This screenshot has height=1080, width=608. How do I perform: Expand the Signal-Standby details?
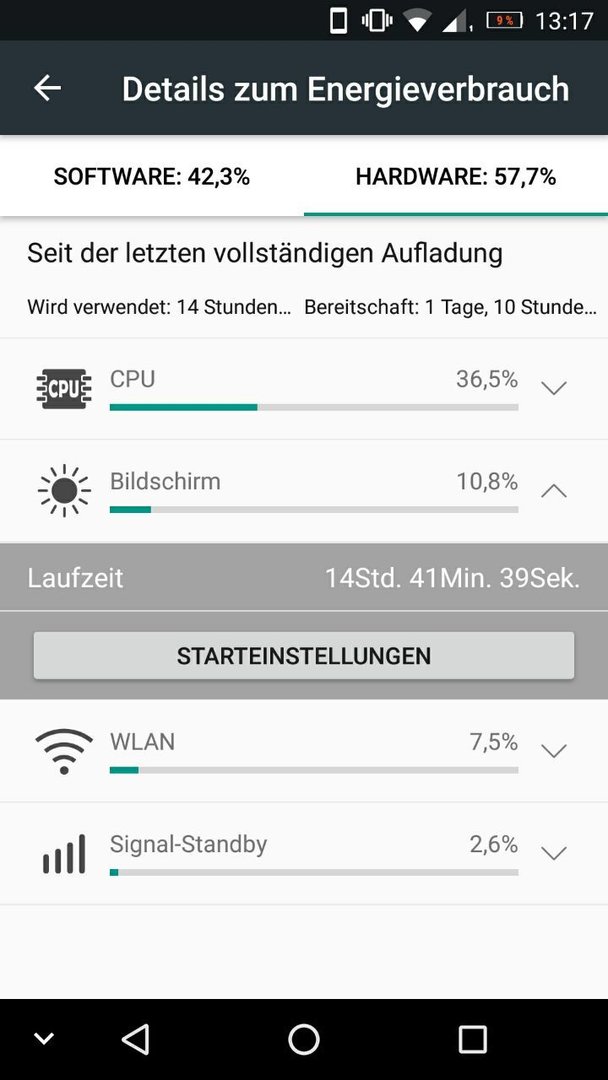coord(554,853)
